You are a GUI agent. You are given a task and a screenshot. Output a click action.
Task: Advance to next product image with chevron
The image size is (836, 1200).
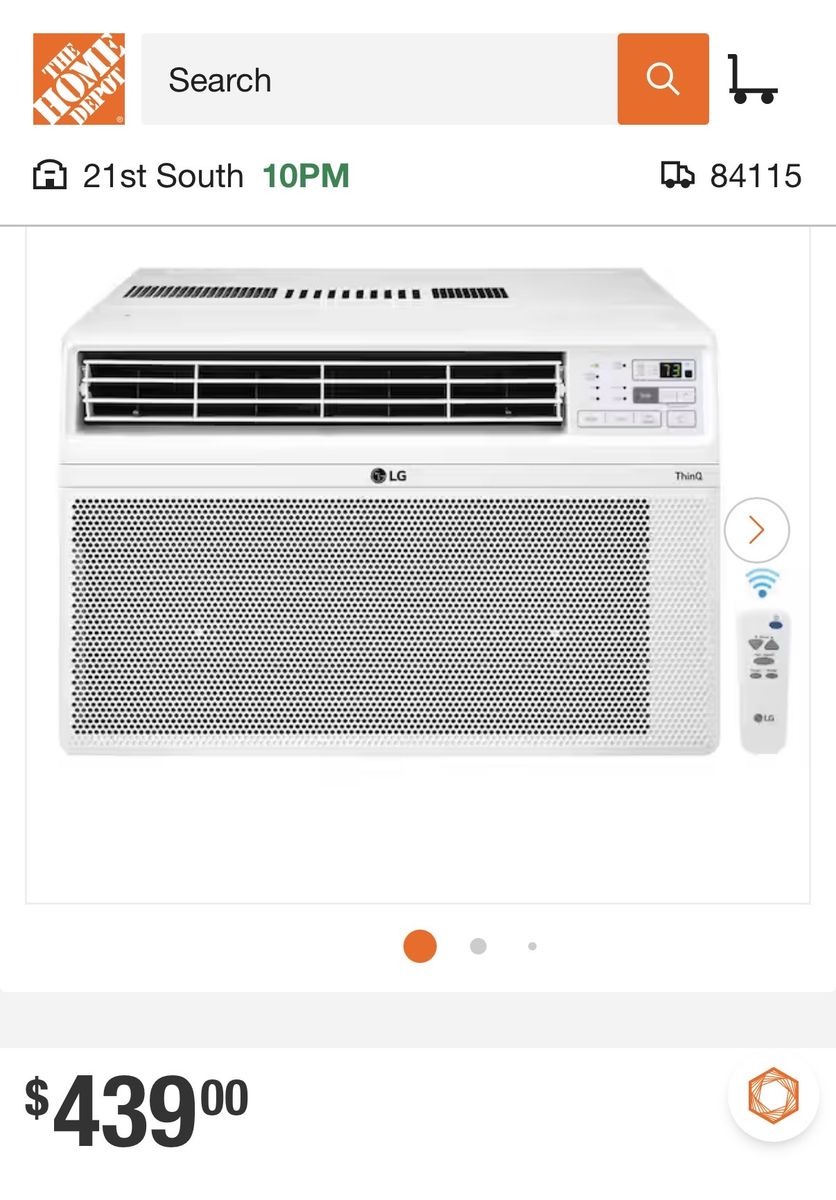(757, 531)
